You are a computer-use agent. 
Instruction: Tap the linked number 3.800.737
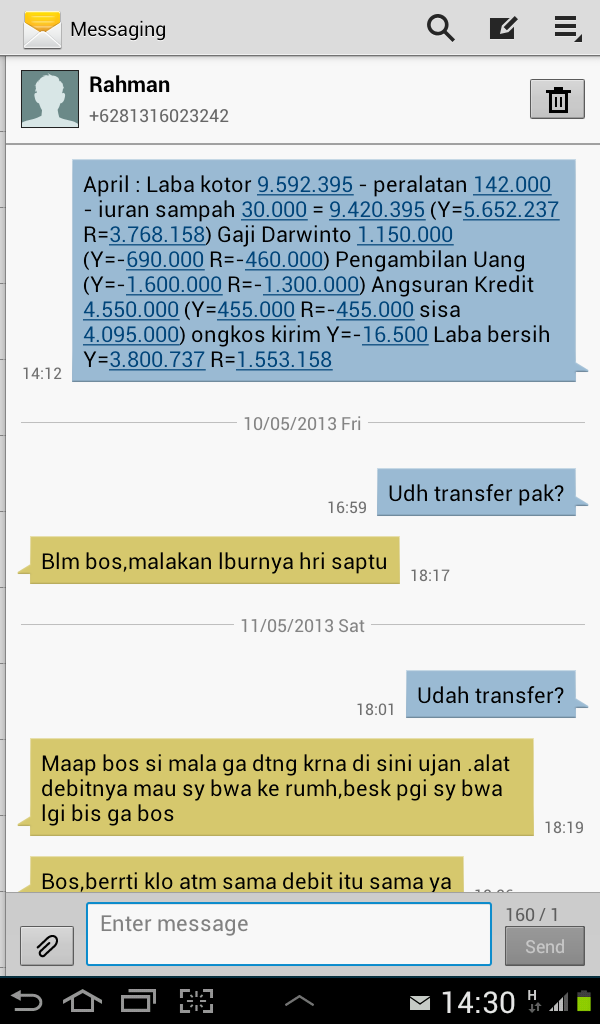point(157,360)
